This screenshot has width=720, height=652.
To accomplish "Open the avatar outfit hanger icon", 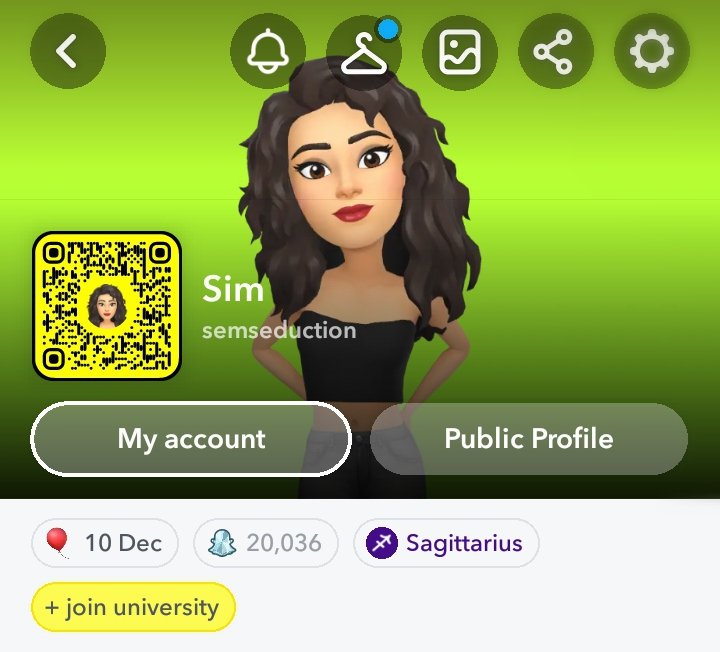I will 364,52.
